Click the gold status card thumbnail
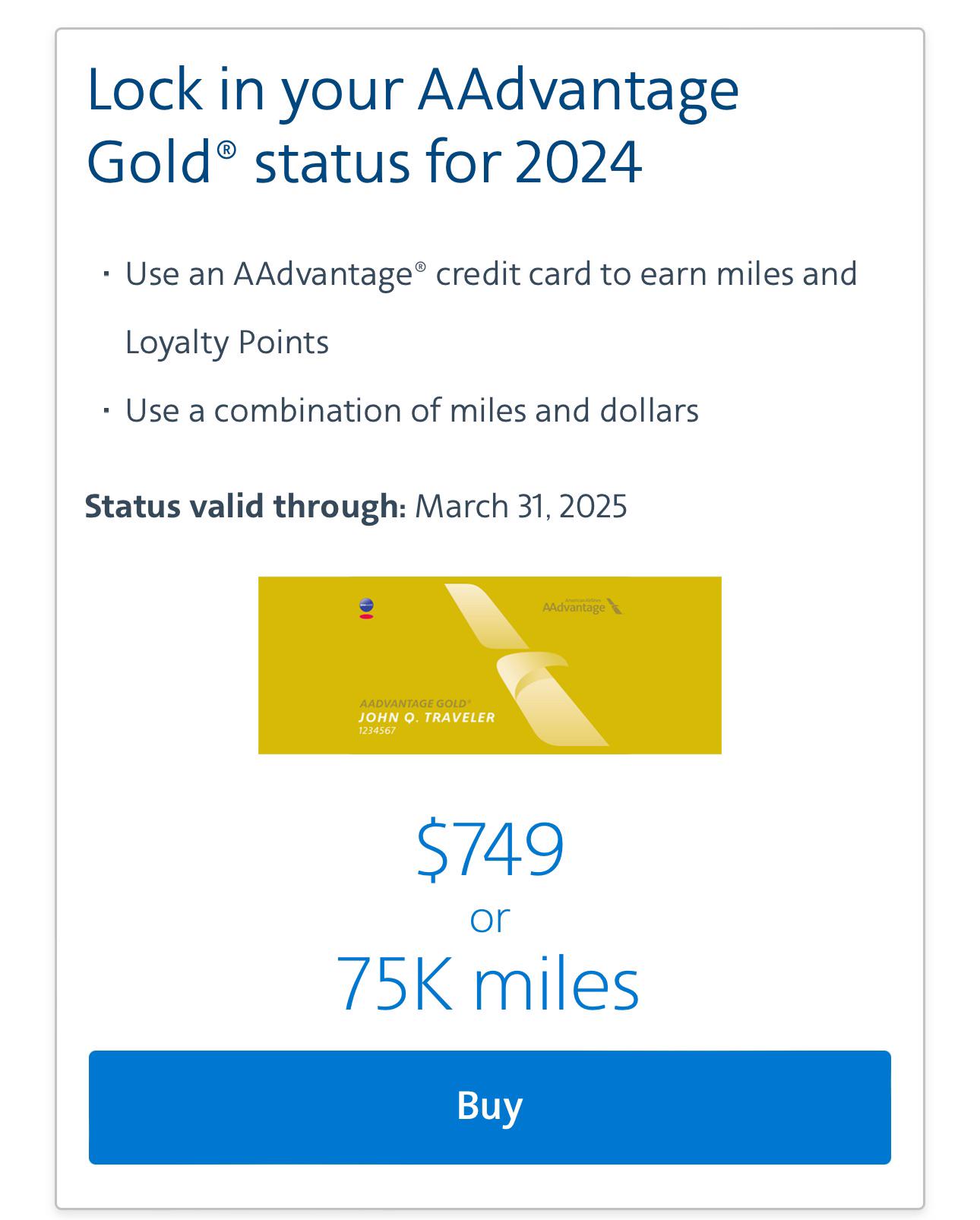 [x=490, y=666]
